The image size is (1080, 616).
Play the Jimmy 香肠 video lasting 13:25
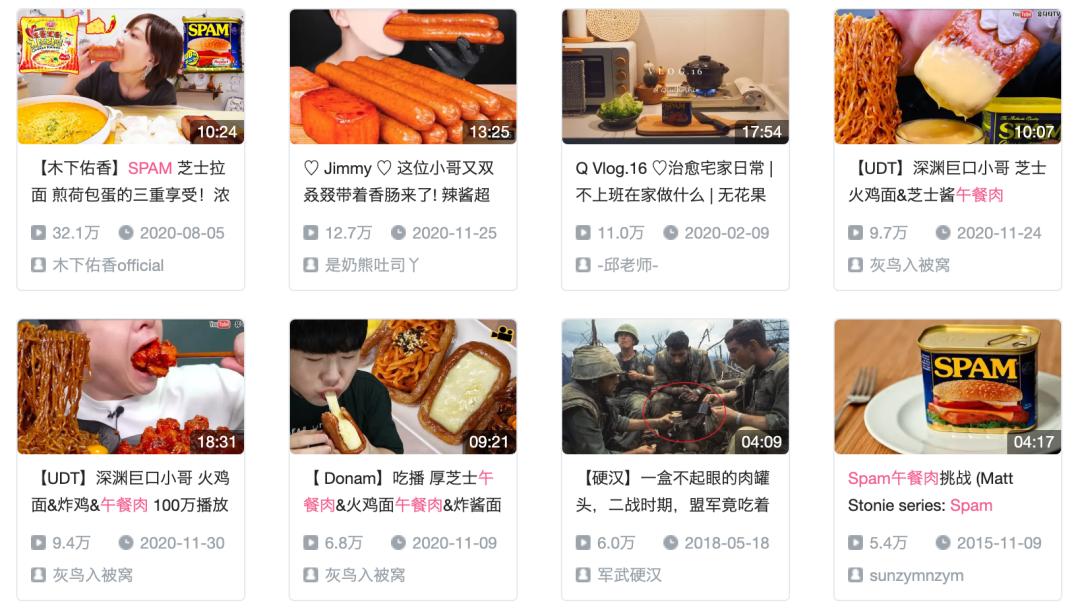click(403, 77)
